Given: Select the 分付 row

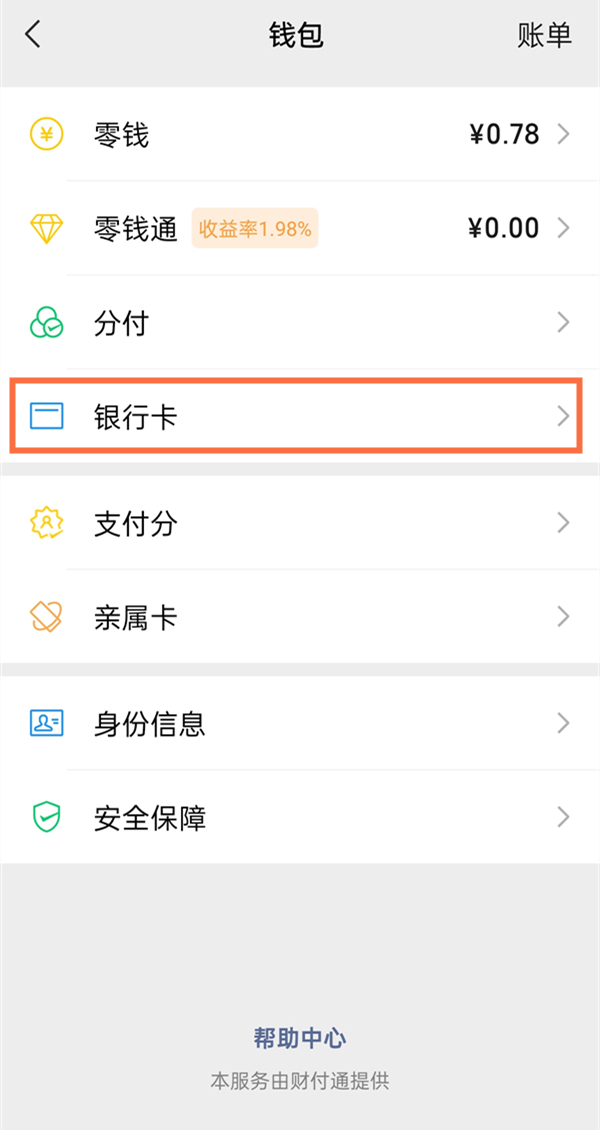Looking at the screenshot, I should tap(300, 323).
